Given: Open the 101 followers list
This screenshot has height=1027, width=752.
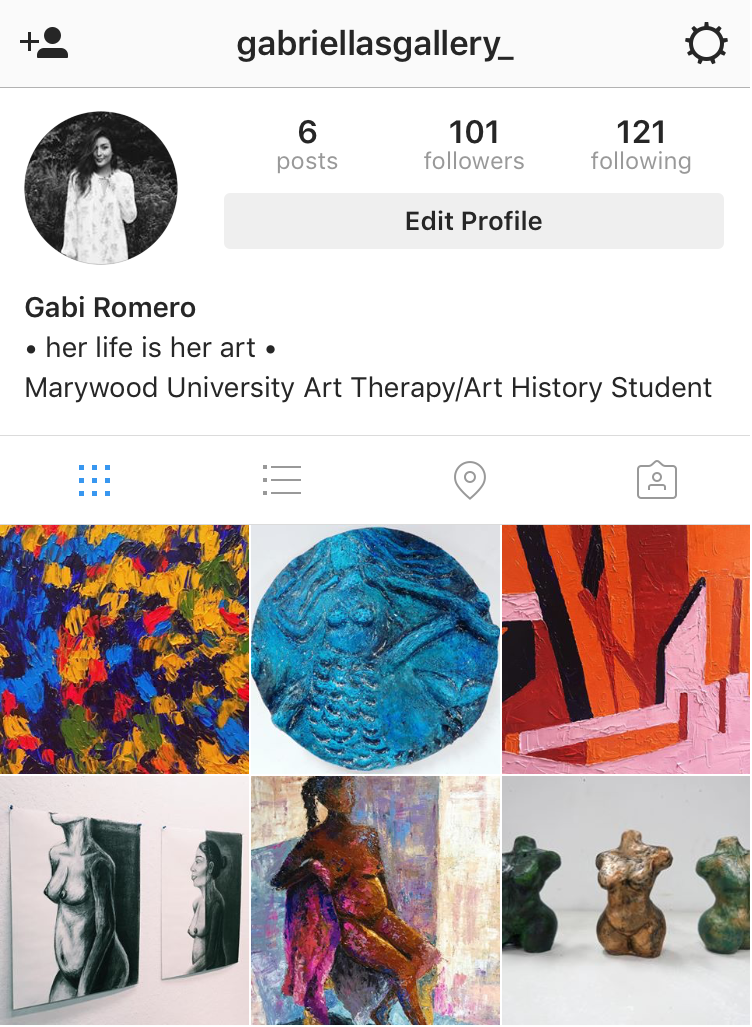Looking at the screenshot, I should (x=473, y=145).
